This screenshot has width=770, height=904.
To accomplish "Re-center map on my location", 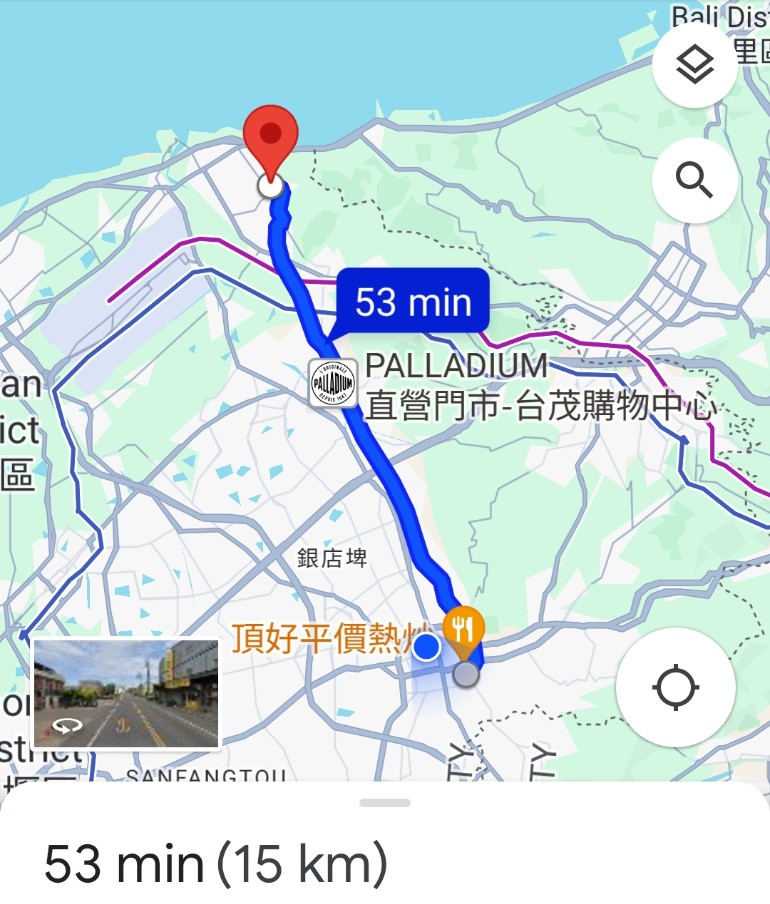I will [x=674, y=689].
